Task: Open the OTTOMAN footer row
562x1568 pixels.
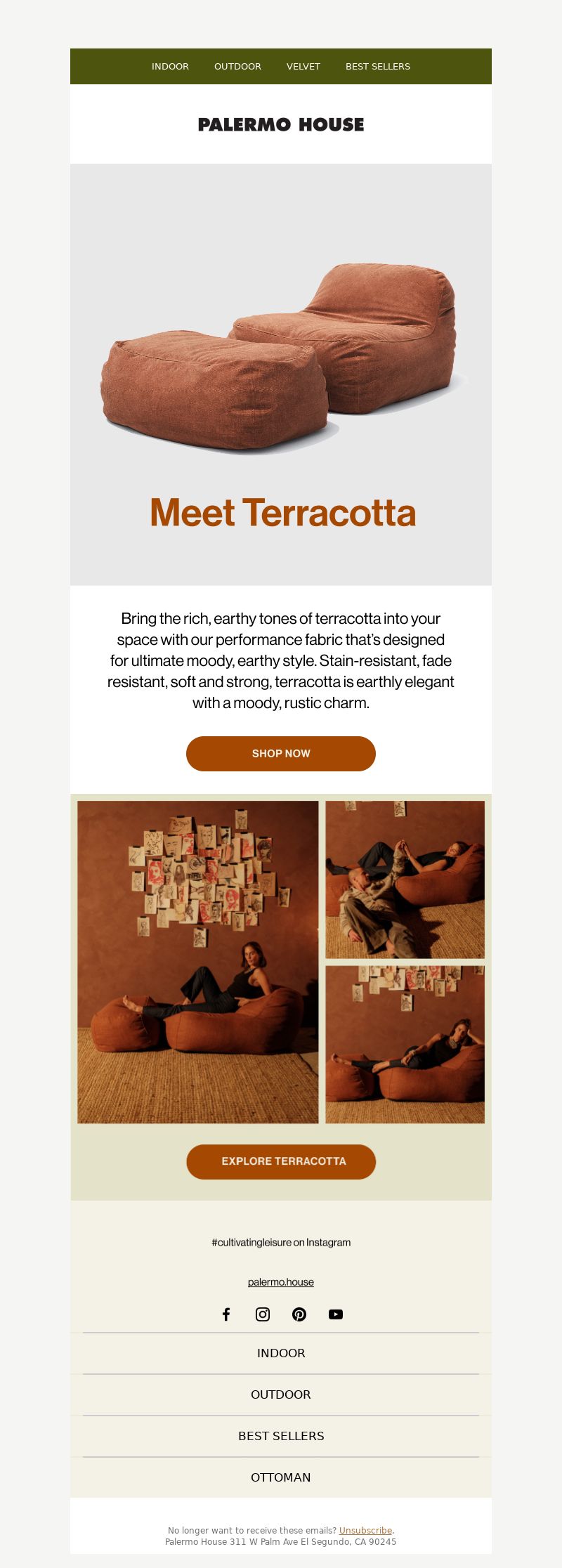Action: tap(281, 1477)
